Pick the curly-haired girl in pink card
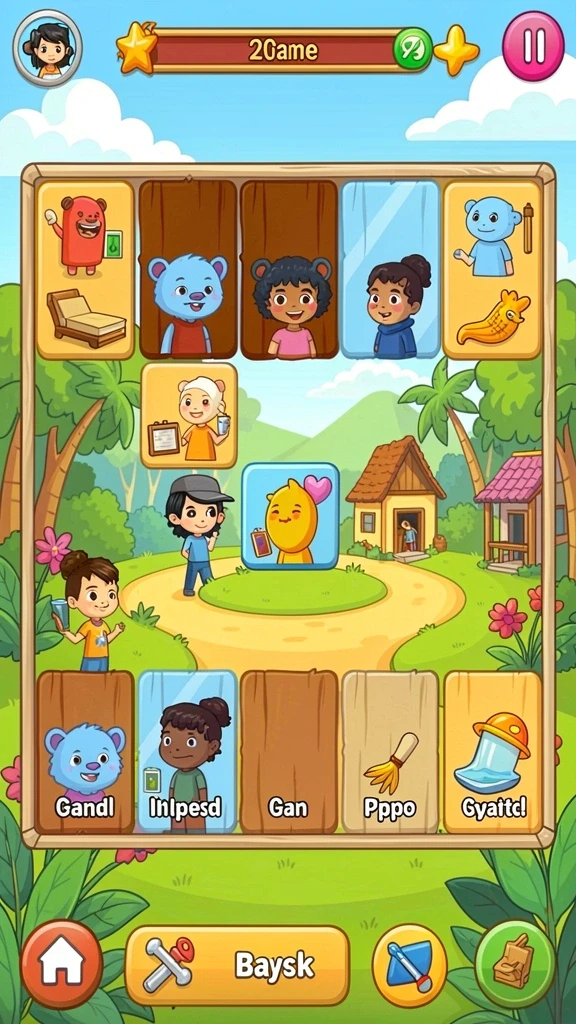Image resolution: width=576 pixels, height=1024 pixels. (x=289, y=270)
